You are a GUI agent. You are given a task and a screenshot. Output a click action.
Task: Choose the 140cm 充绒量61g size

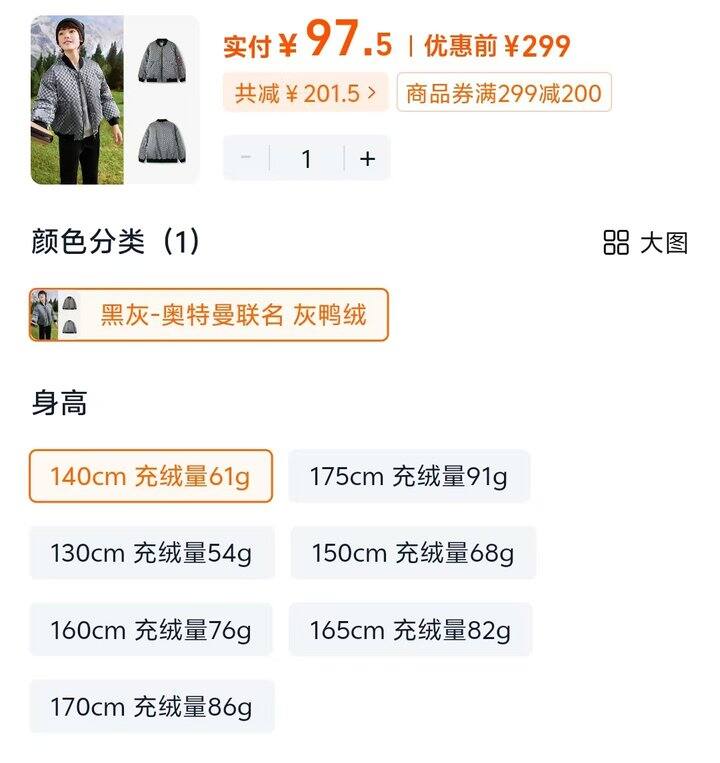151,476
